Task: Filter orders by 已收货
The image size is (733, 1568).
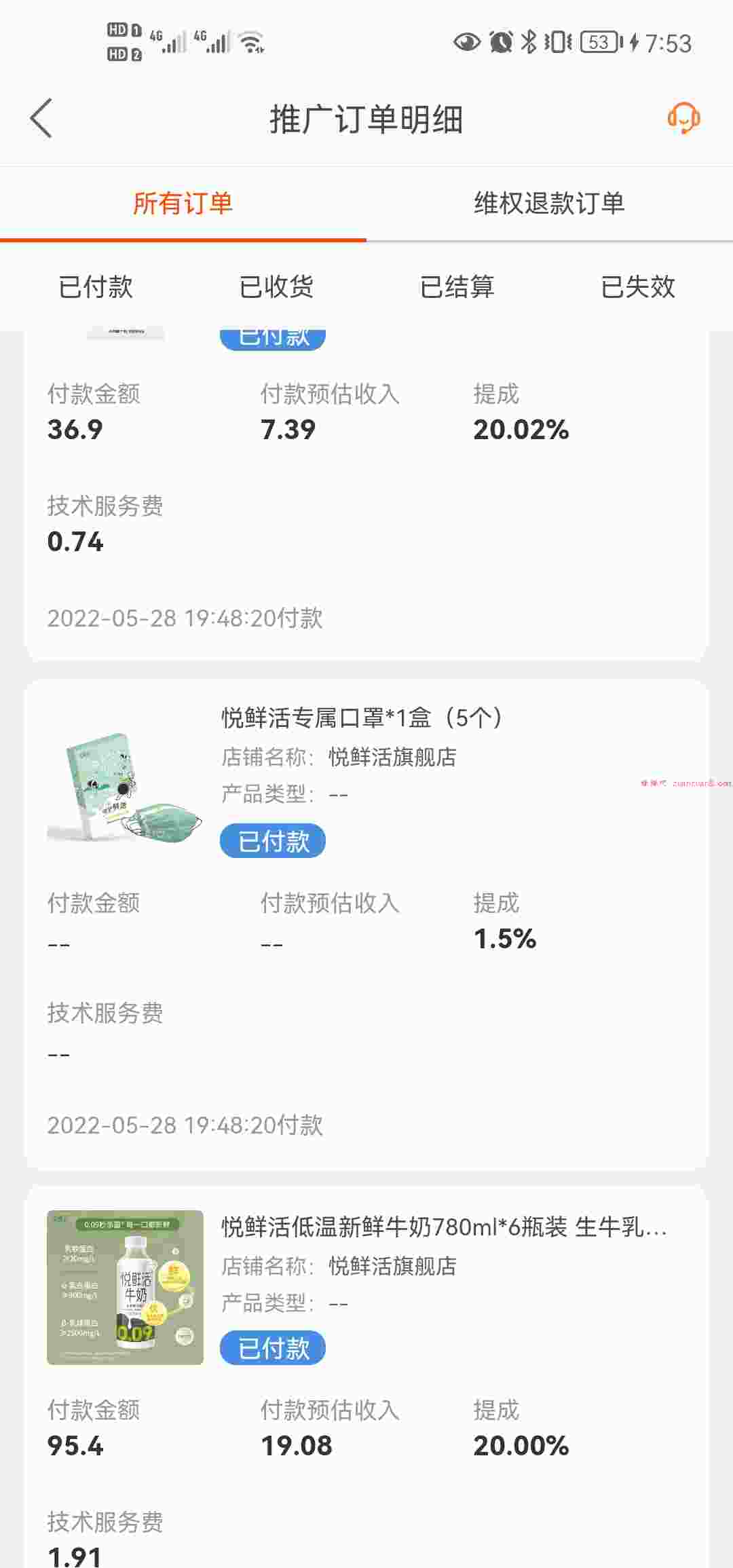Action: [276, 286]
